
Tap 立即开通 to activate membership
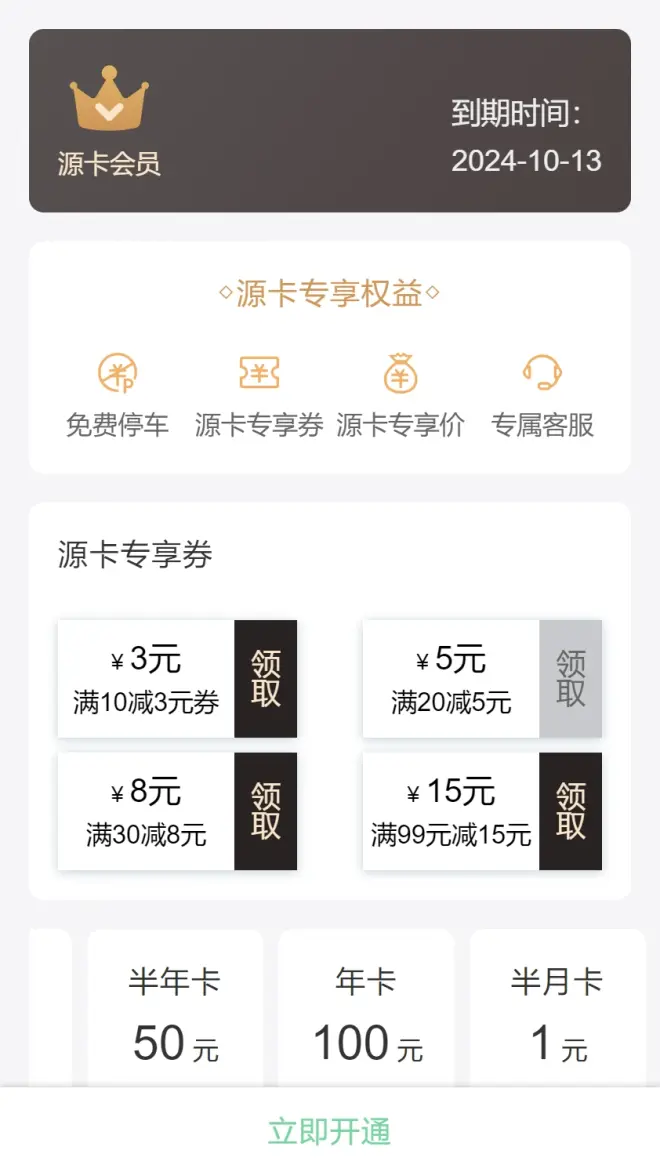(329, 1132)
